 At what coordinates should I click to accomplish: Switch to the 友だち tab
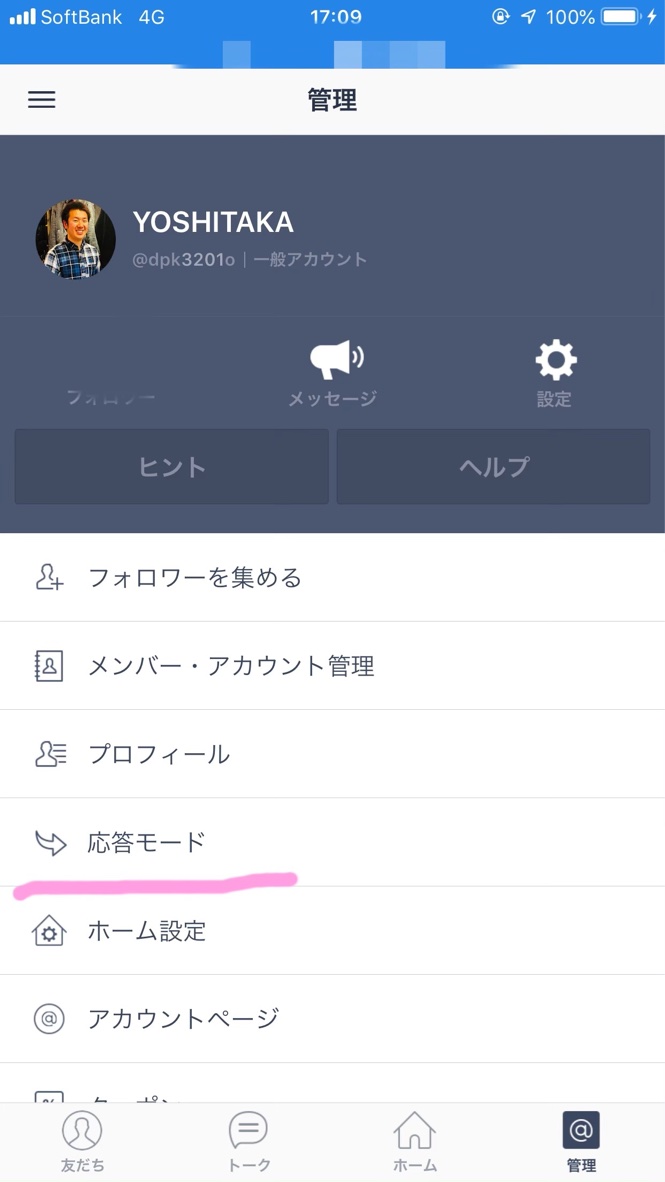click(x=82, y=1142)
